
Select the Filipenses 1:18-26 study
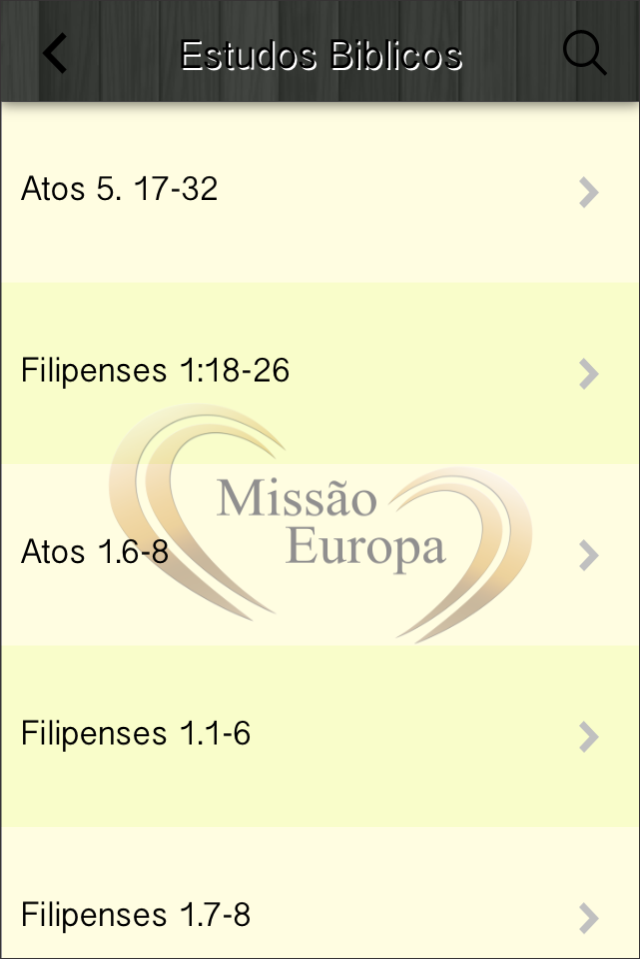click(320, 372)
